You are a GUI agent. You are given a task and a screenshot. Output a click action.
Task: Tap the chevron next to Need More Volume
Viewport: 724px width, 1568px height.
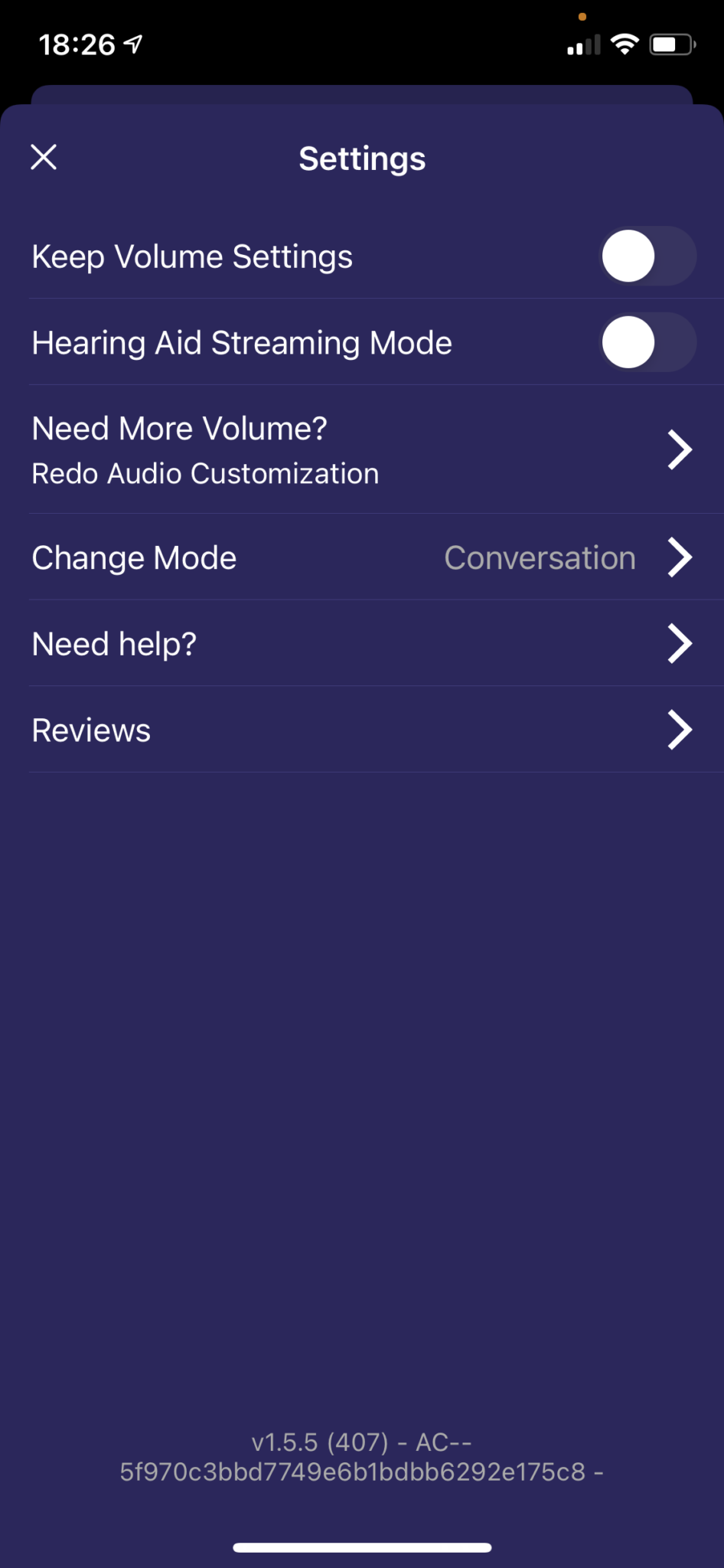[680, 449]
